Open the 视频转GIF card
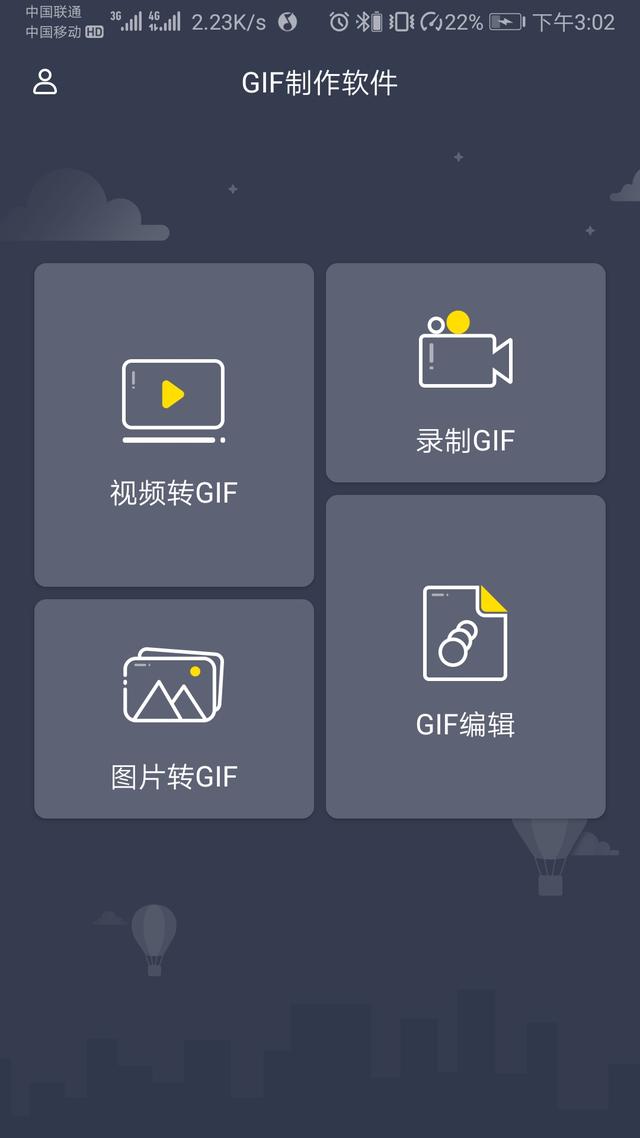Screen dimensions: 640x1138 [x=174, y=425]
